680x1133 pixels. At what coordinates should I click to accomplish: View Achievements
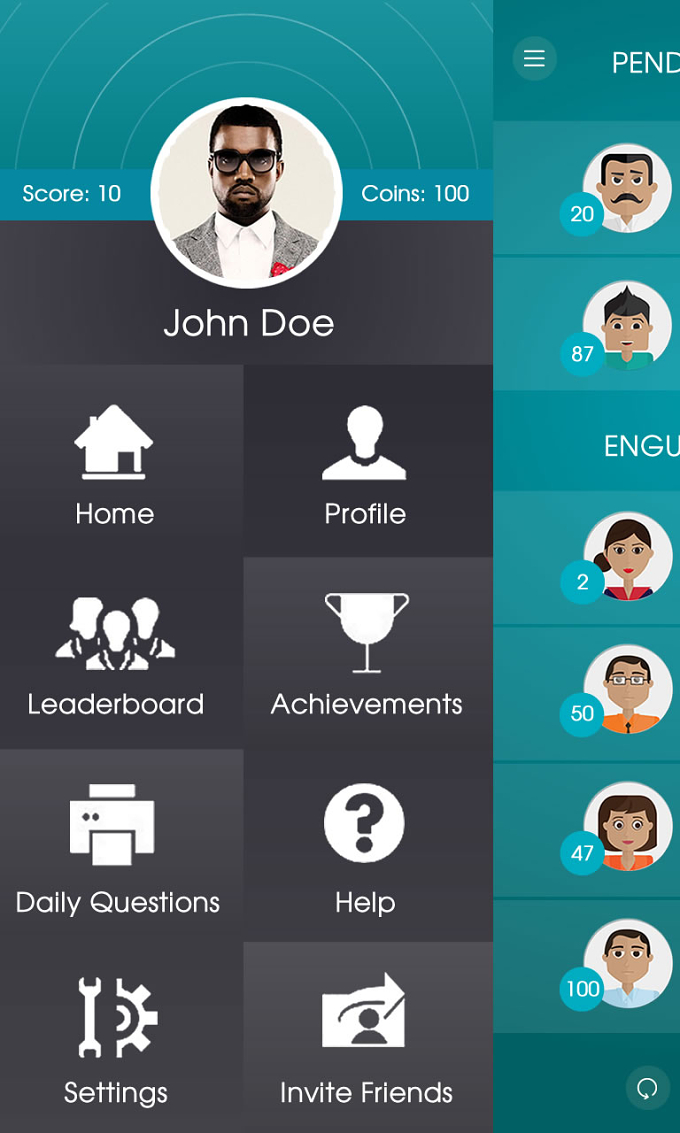369,652
